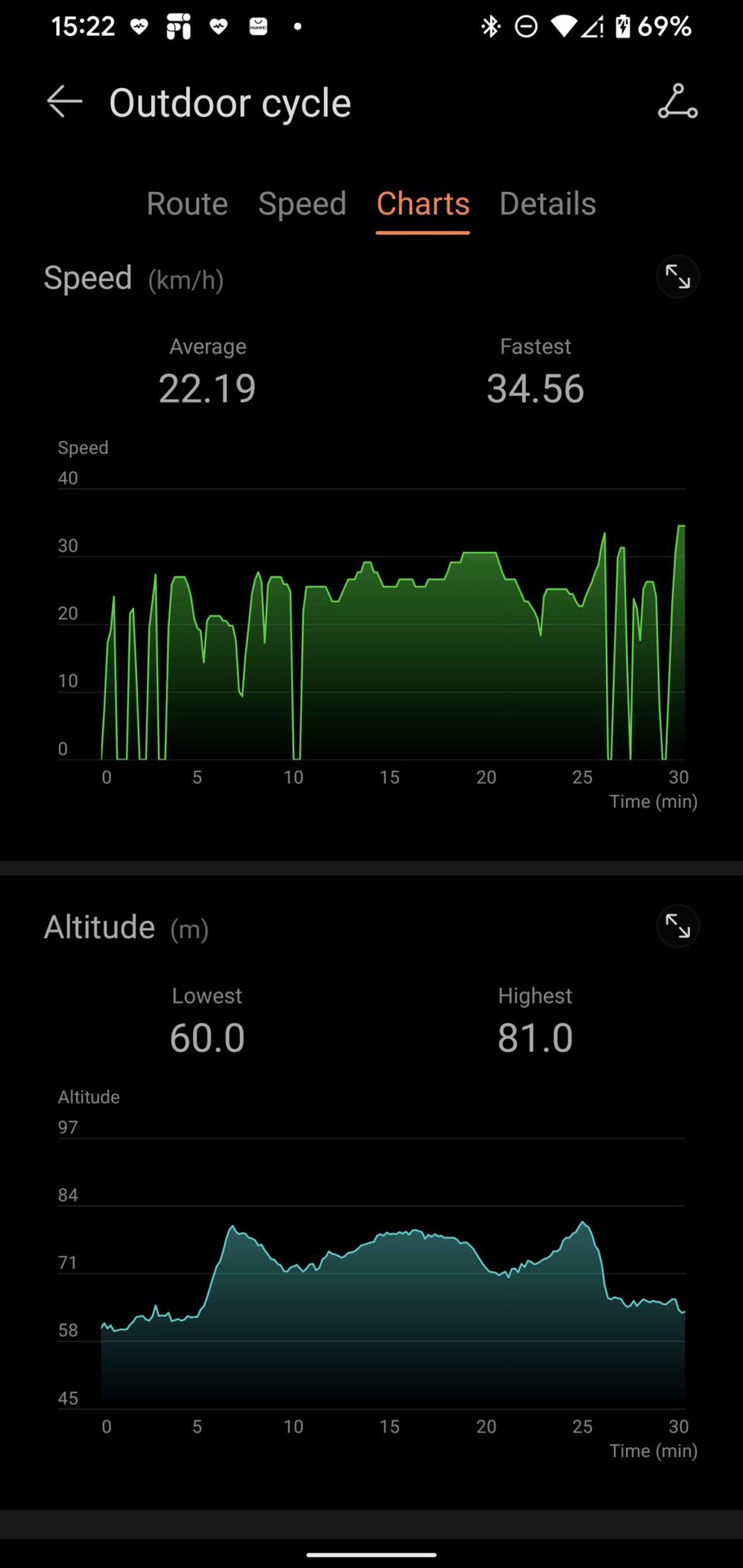The height and width of the screenshot is (1568, 743).
Task: Select the Charts tab
Action: pyautogui.click(x=423, y=204)
